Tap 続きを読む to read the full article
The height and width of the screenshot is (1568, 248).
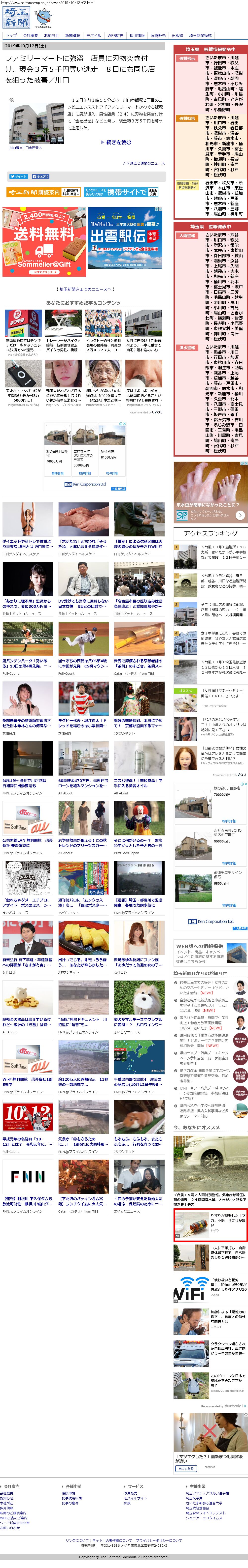pos(118,143)
